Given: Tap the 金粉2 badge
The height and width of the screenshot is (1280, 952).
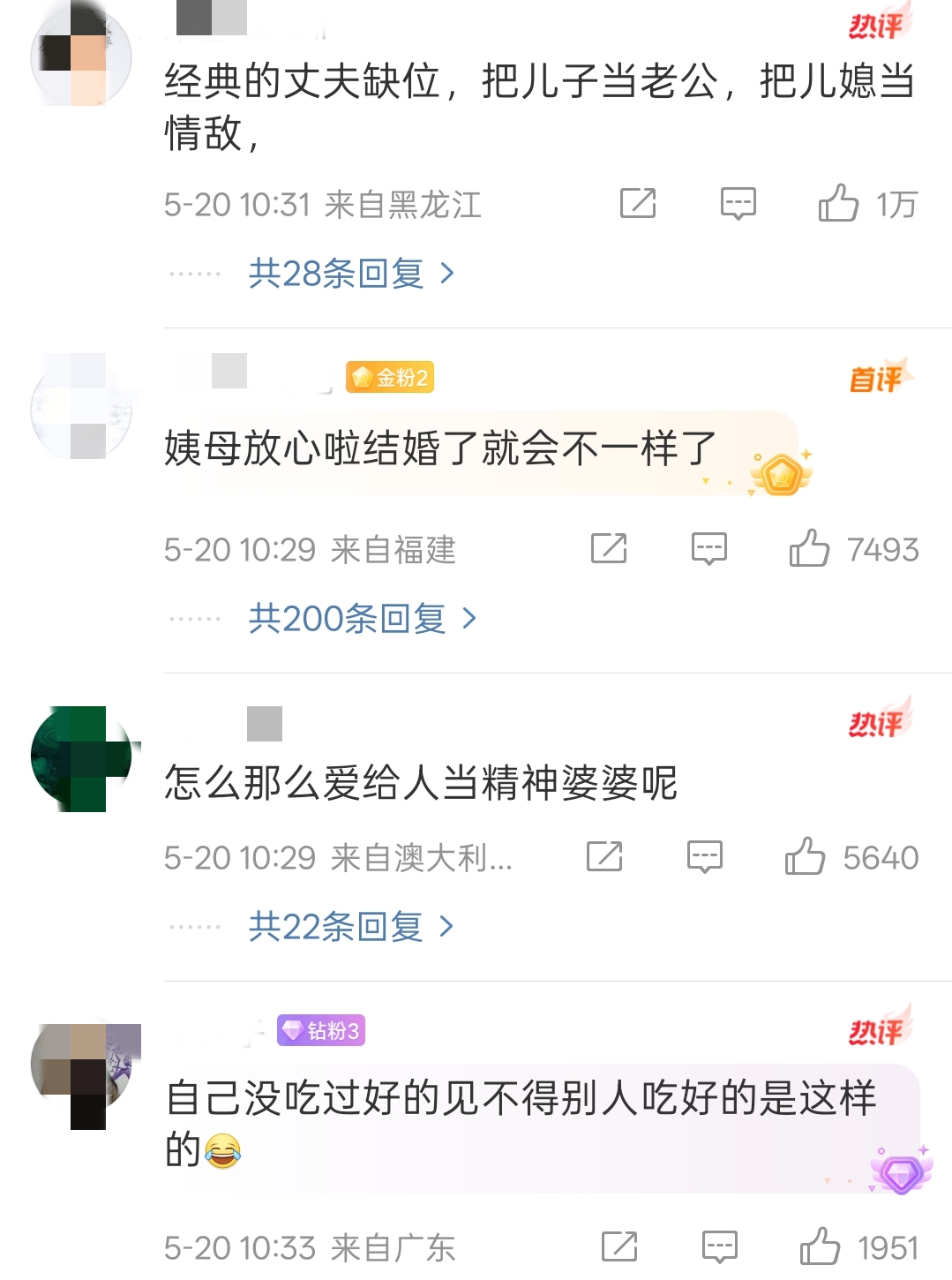Looking at the screenshot, I should 389,378.
